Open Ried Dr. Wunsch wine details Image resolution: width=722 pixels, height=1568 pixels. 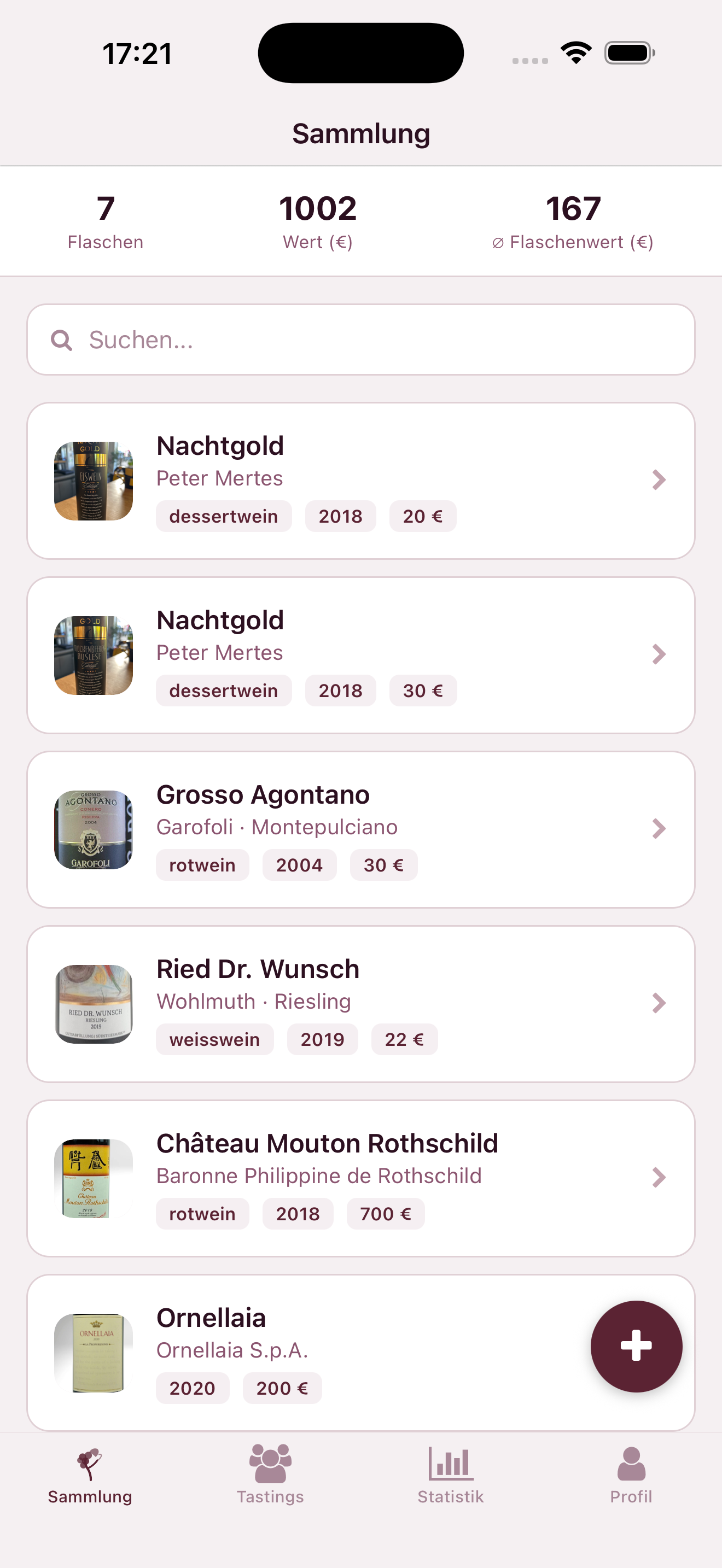659,1003
